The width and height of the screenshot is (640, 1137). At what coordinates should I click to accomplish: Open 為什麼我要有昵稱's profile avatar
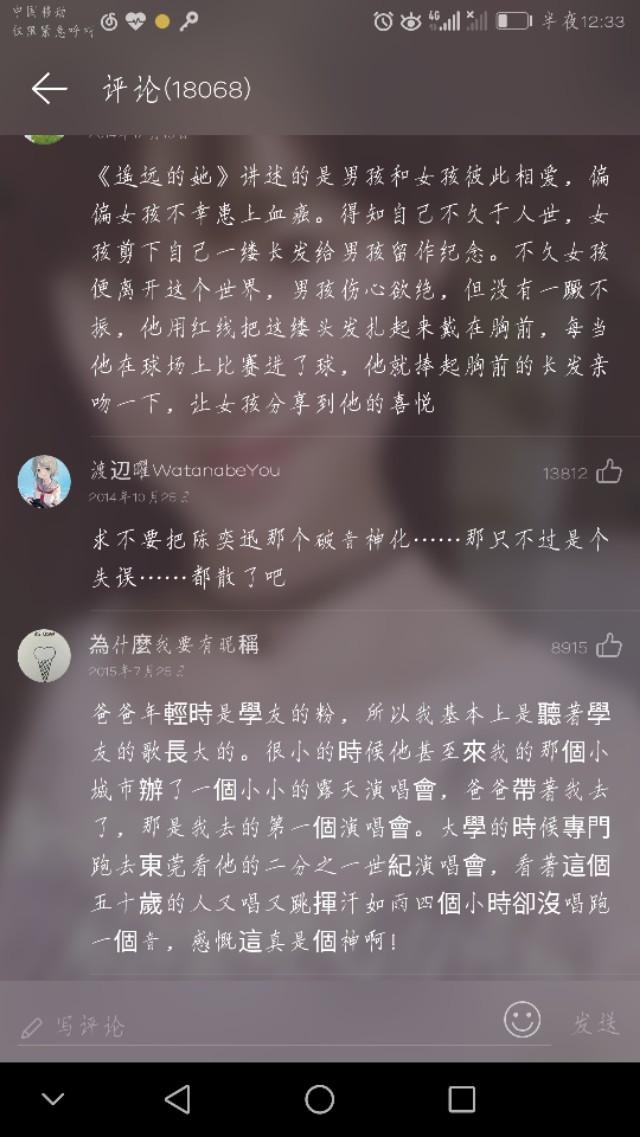[44, 656]
